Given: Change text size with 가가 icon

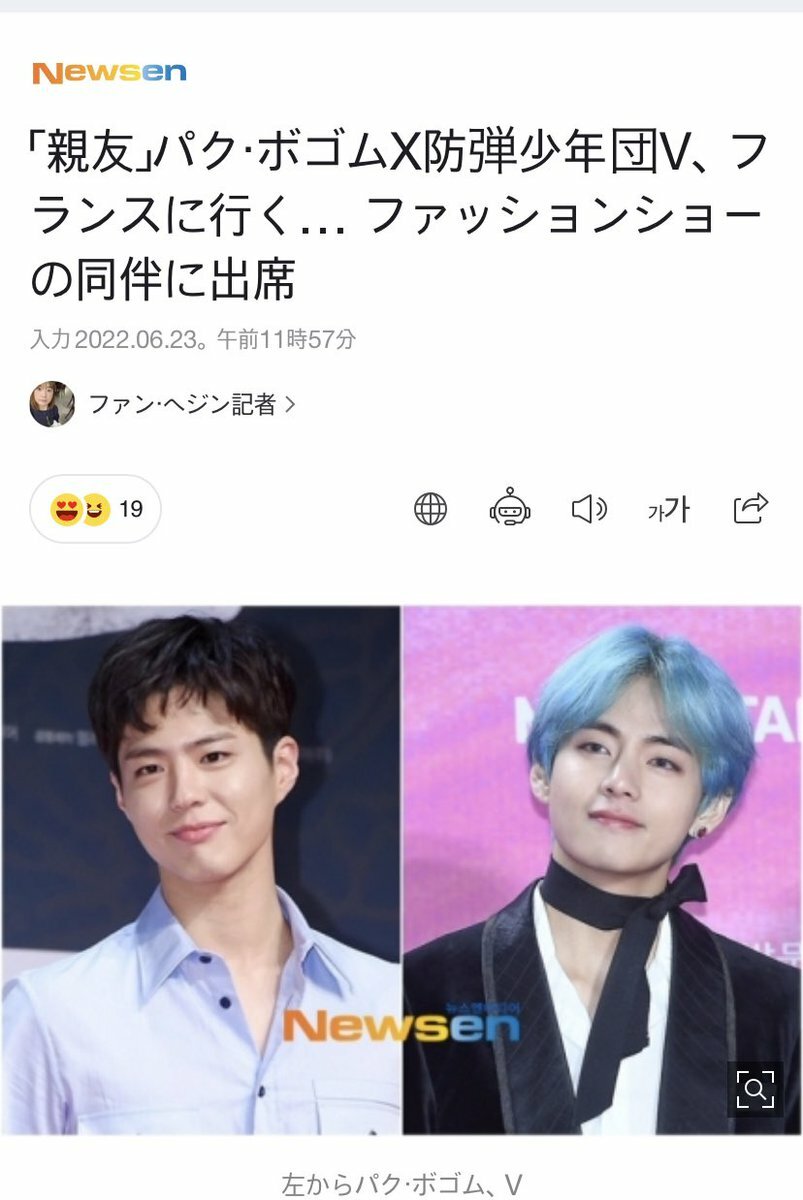Looking at the screenshot, I should point(669,510).
